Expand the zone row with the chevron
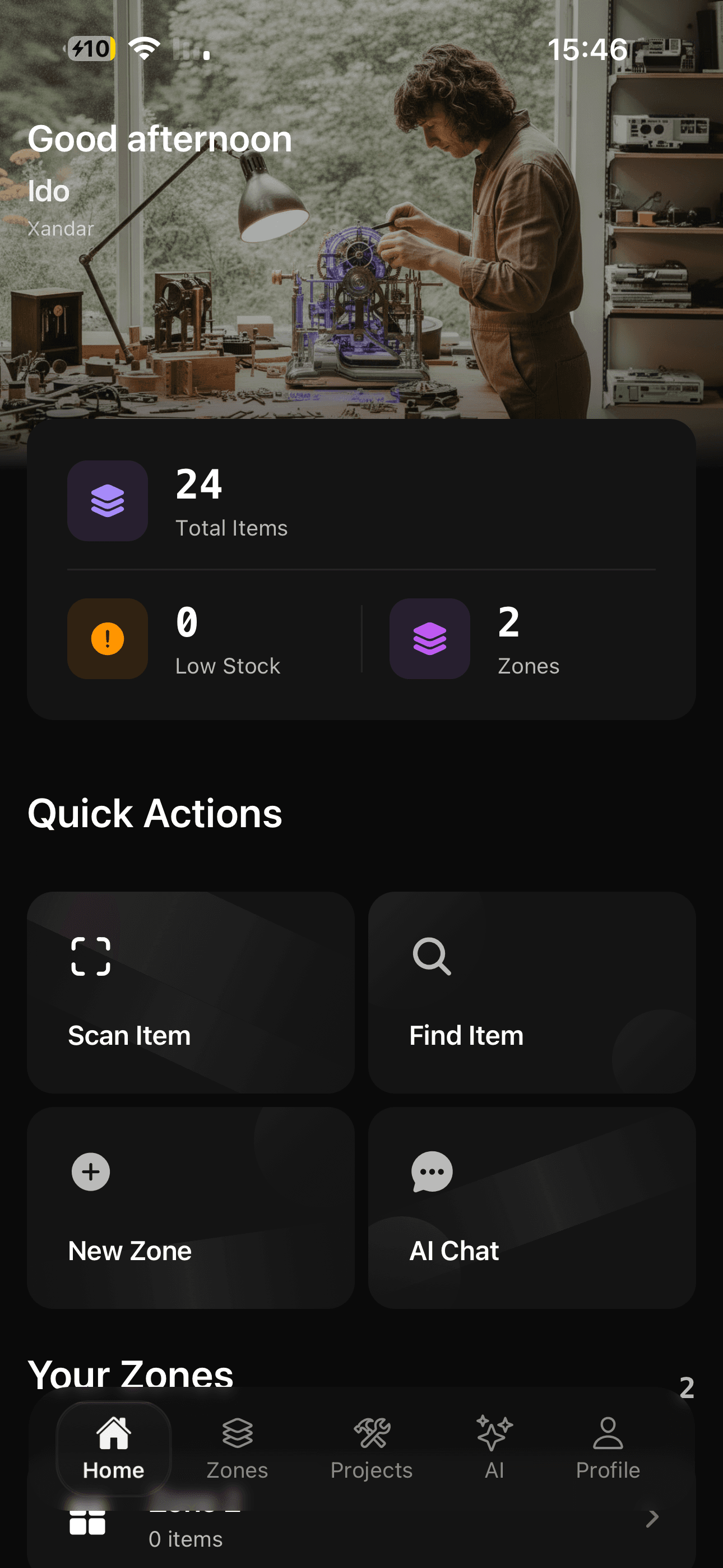This screenshot has width=723, height=1568. tap(652, 1518)
